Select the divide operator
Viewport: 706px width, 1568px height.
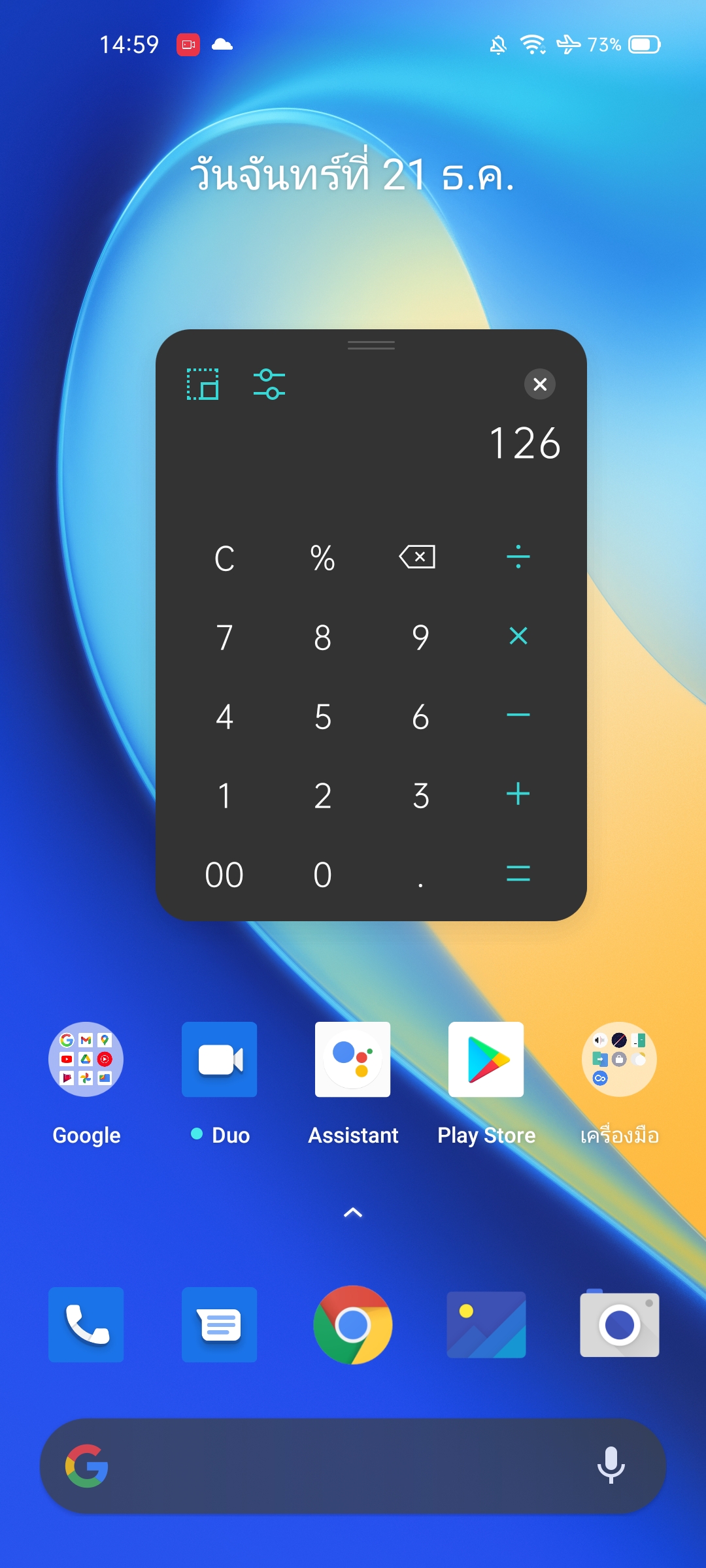tap(518, 557)
